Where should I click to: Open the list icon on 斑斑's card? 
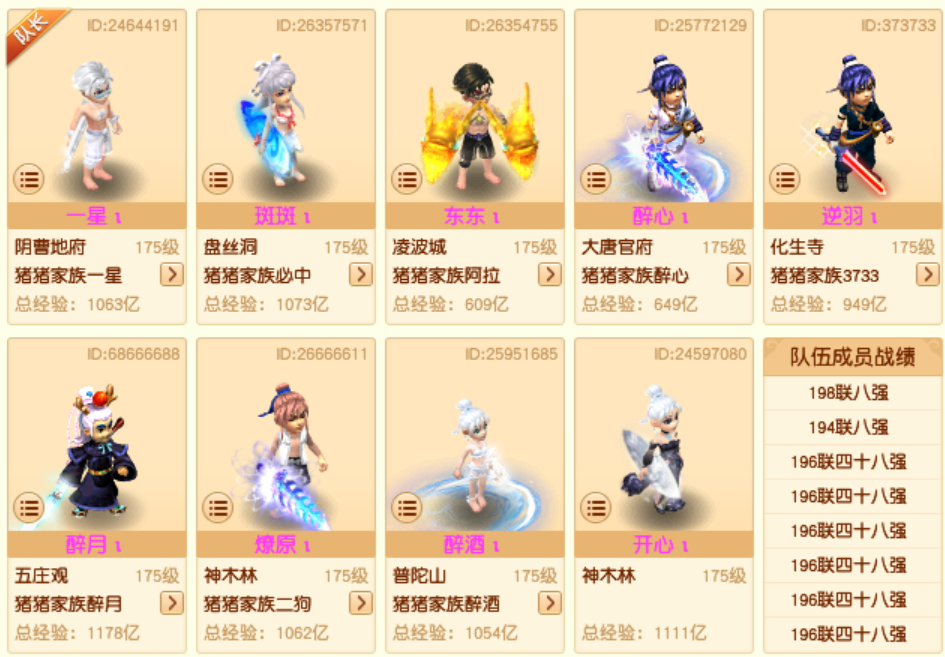tap(217, 180)
